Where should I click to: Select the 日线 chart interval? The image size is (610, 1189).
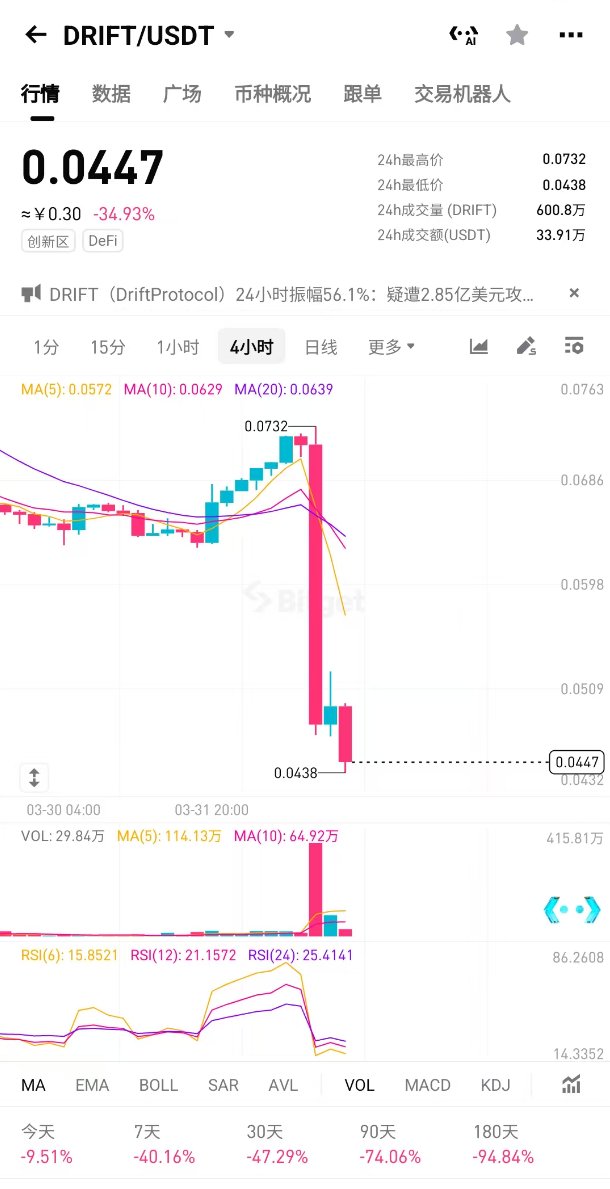320,347
